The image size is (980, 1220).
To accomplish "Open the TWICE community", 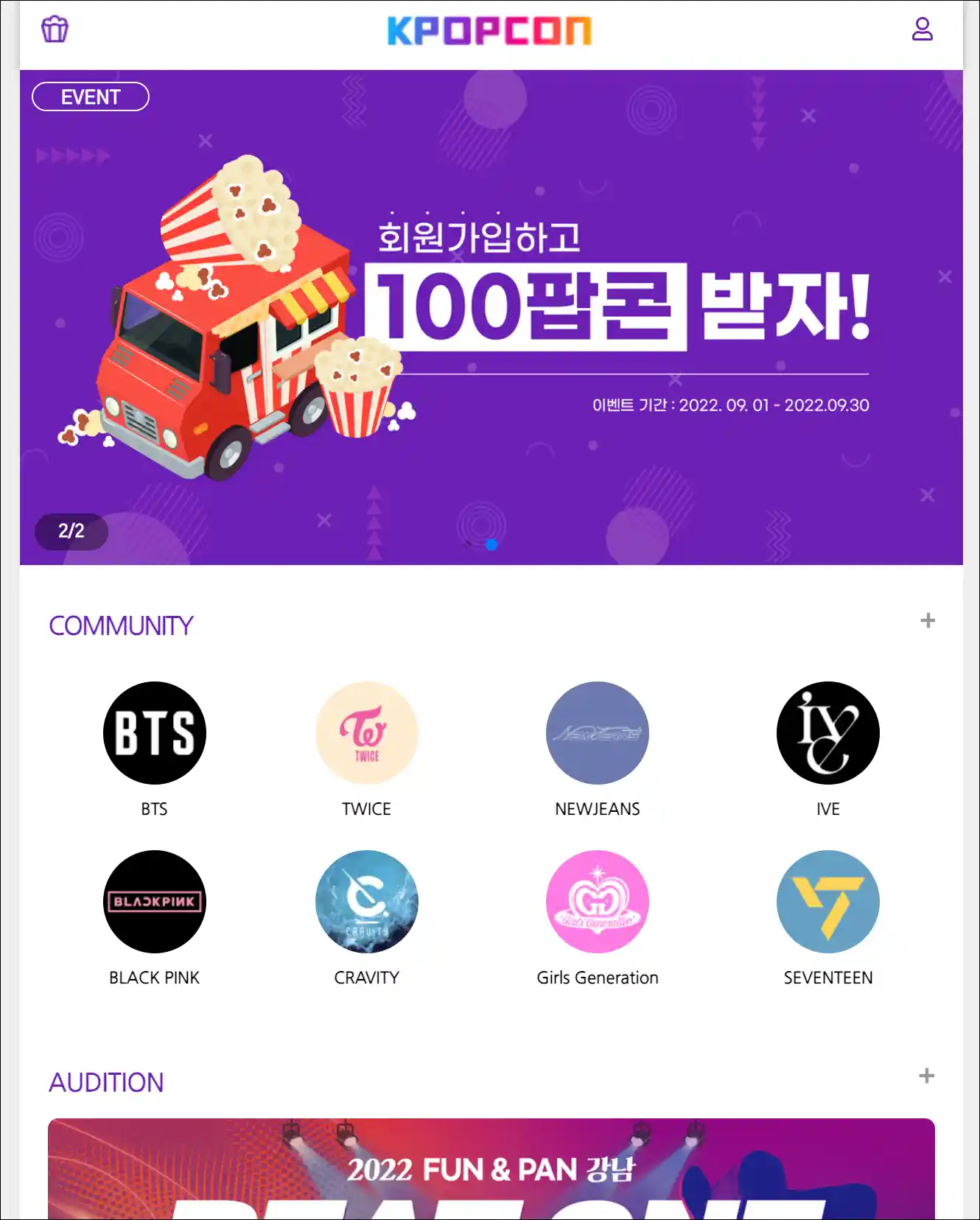I will point(366,733).
